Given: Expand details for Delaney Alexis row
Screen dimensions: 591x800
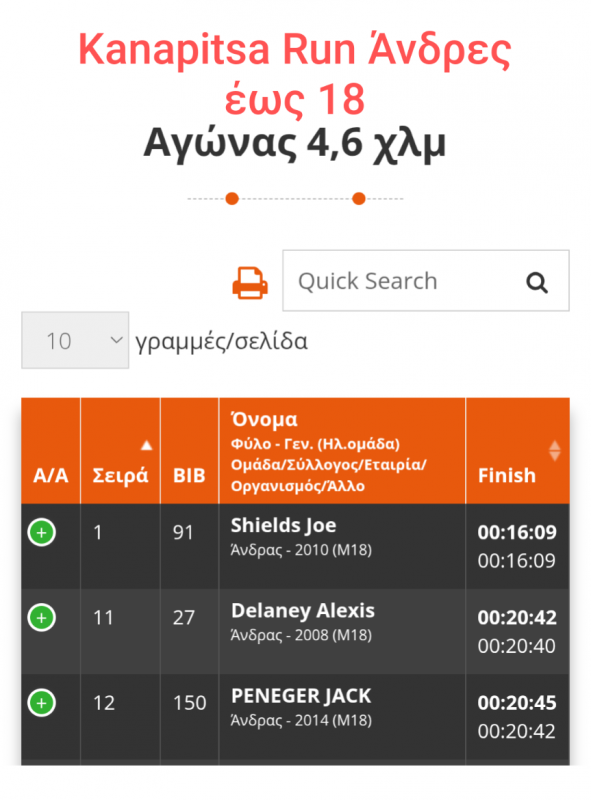Looking at the screenshot, I should click(41, 617).
